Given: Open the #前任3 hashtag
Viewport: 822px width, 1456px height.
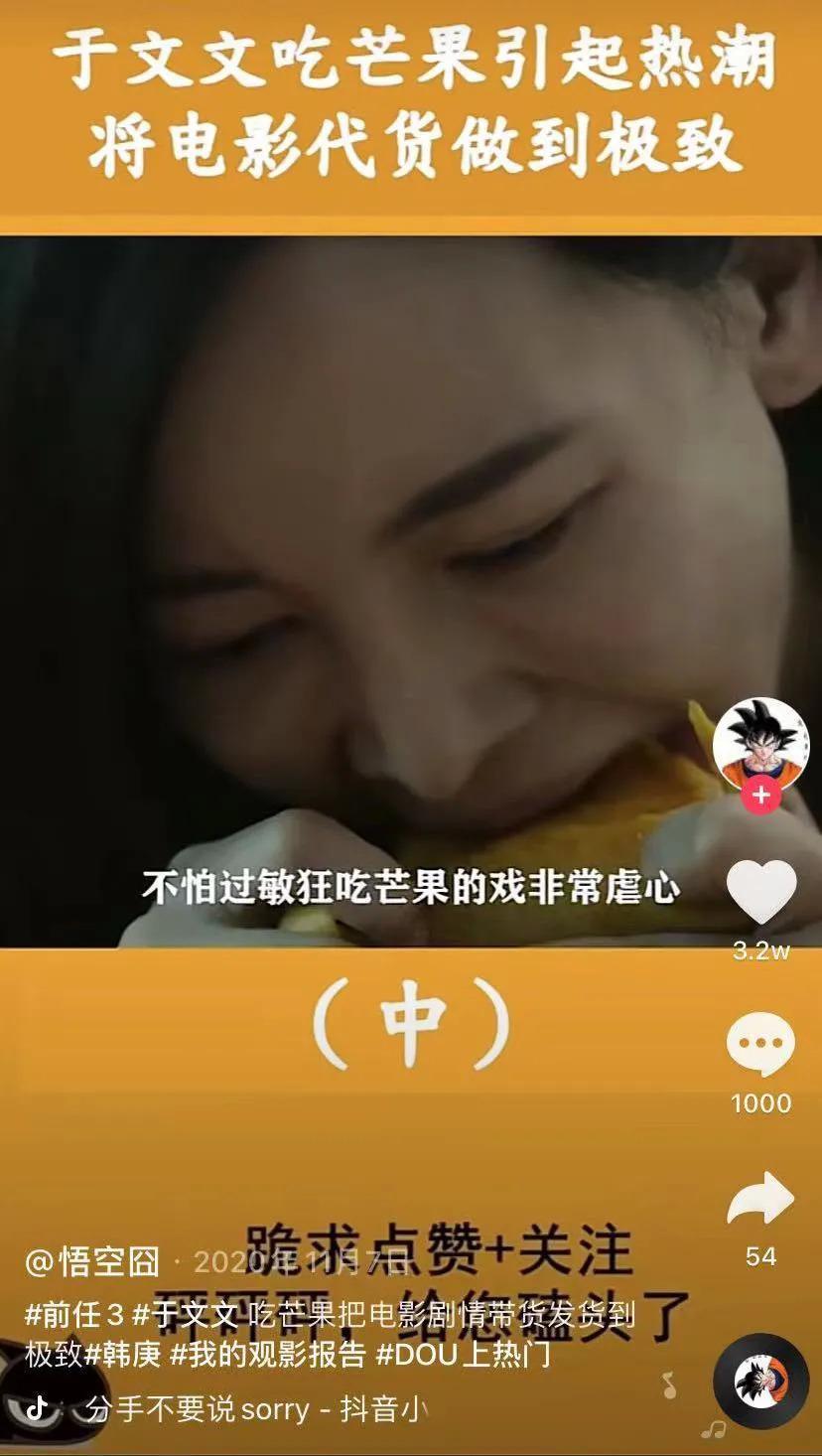Looking at the screenshot, I should click(74, 1315).
